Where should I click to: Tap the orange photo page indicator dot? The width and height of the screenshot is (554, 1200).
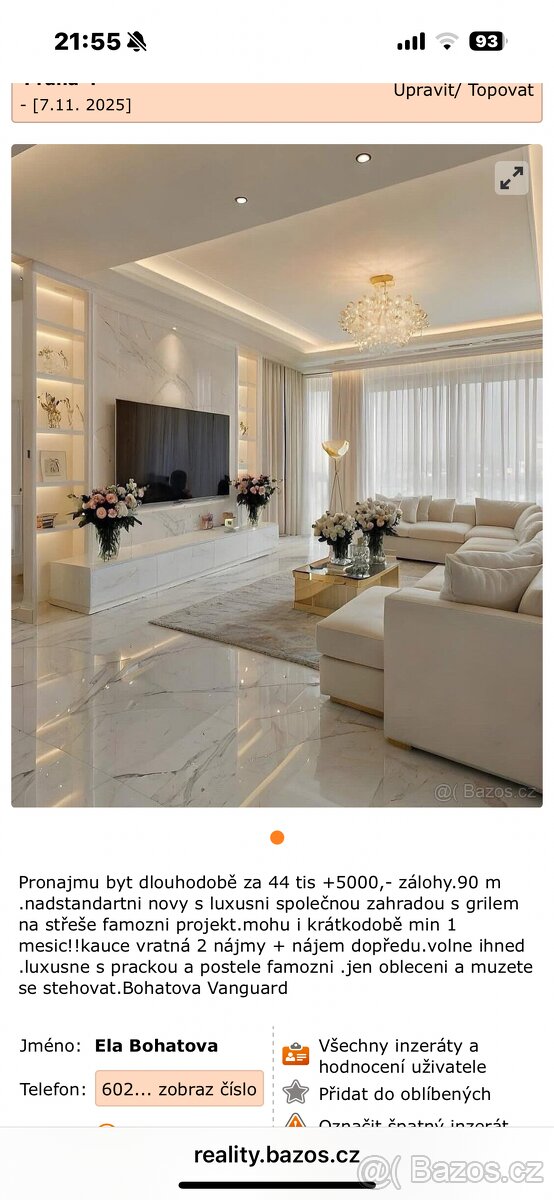click(277, 837)
